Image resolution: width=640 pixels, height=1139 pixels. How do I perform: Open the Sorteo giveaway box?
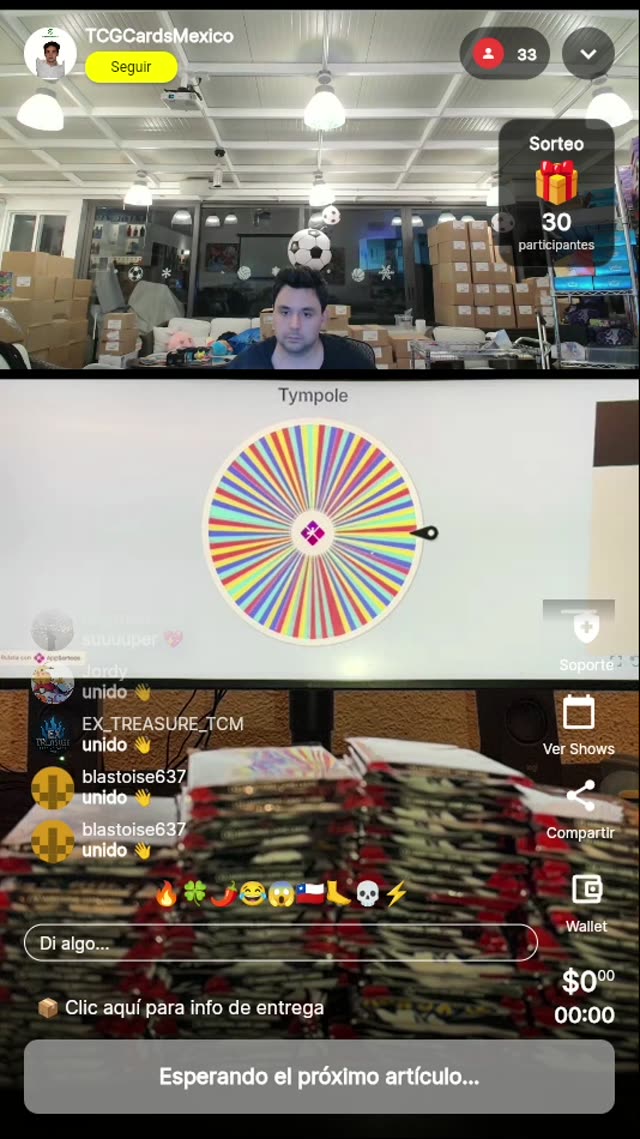click(556, 194)
